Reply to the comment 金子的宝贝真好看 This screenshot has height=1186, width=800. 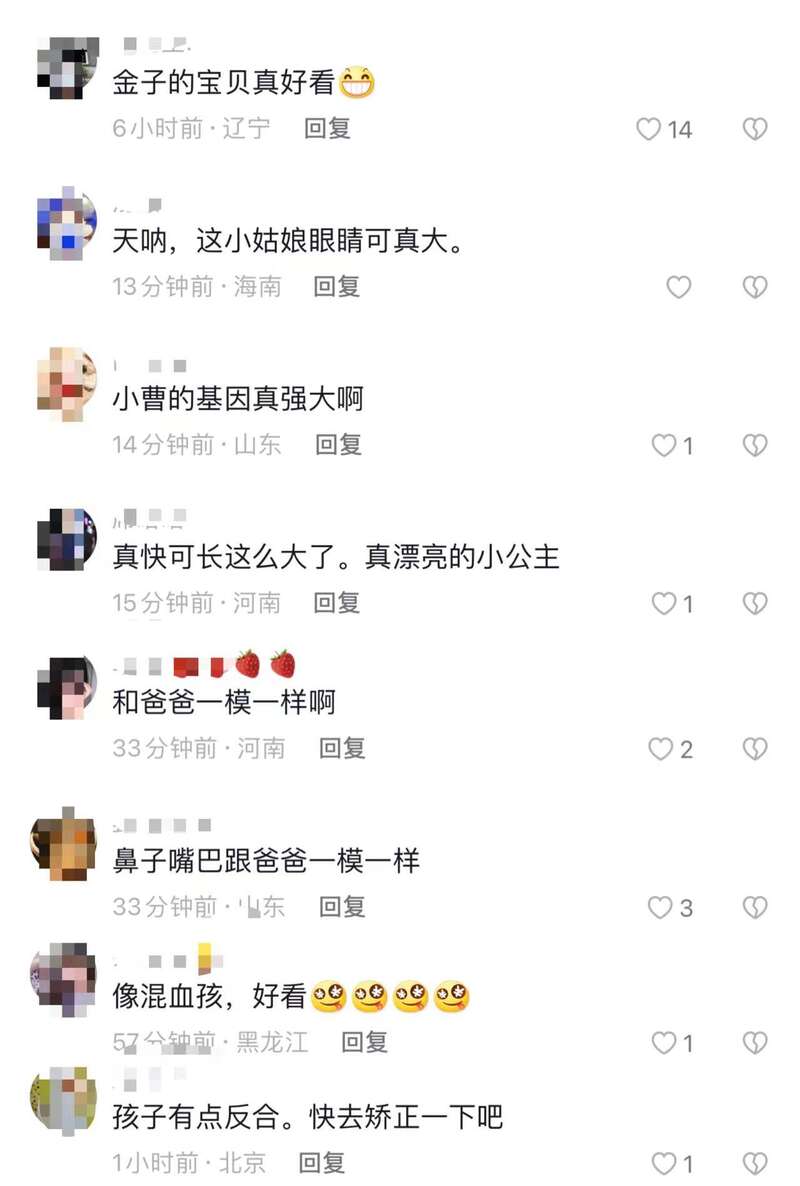point(327,129)
